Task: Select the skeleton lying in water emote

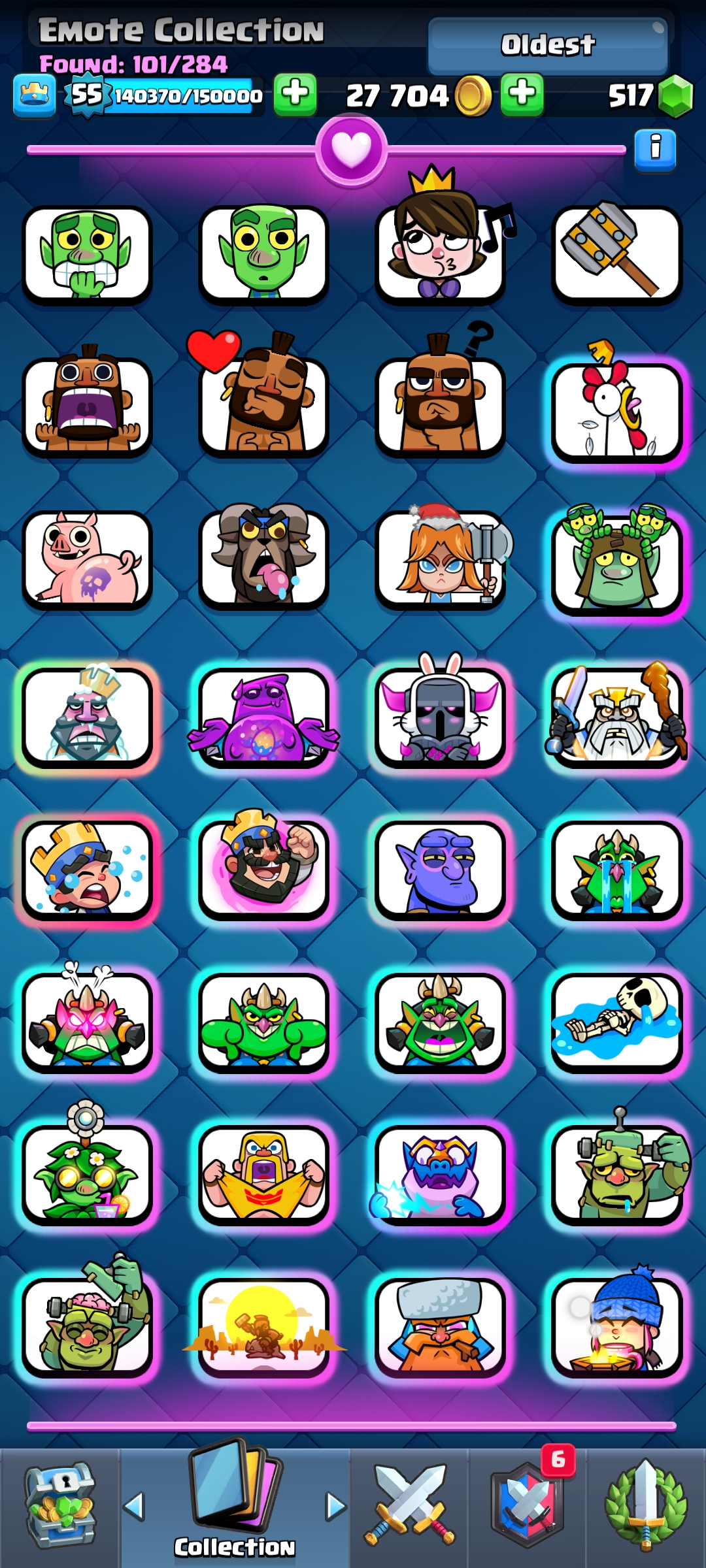Action: pyautogui.click(x=616, y=1022)
